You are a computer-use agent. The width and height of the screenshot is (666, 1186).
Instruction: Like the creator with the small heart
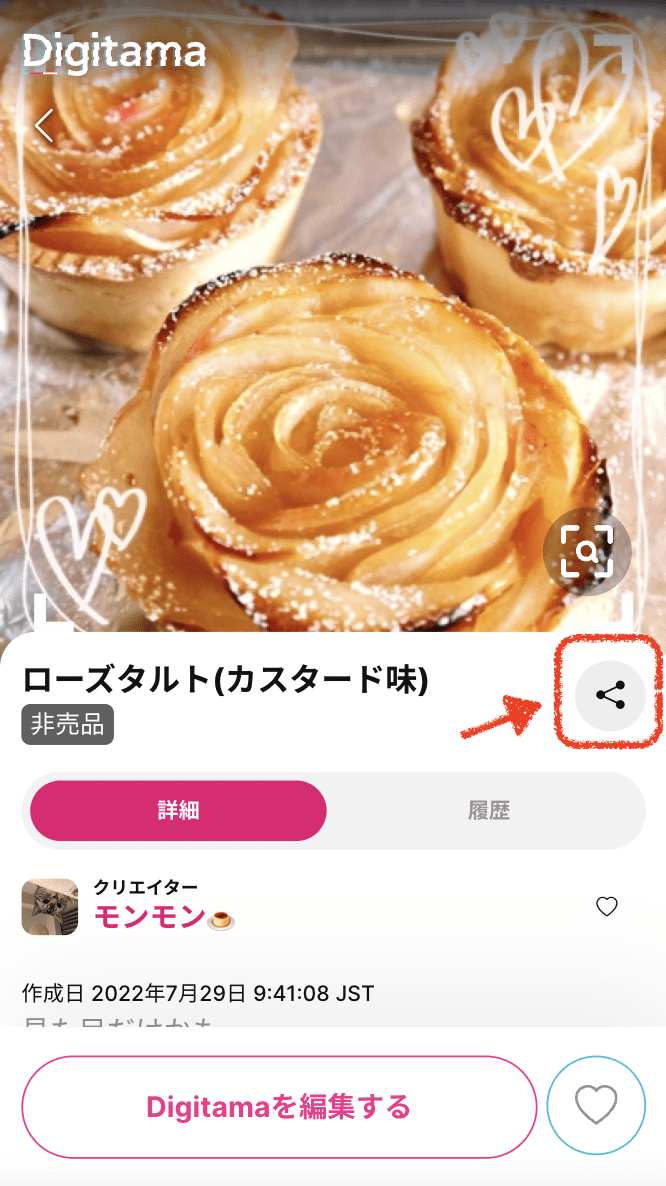coord(606,907)
